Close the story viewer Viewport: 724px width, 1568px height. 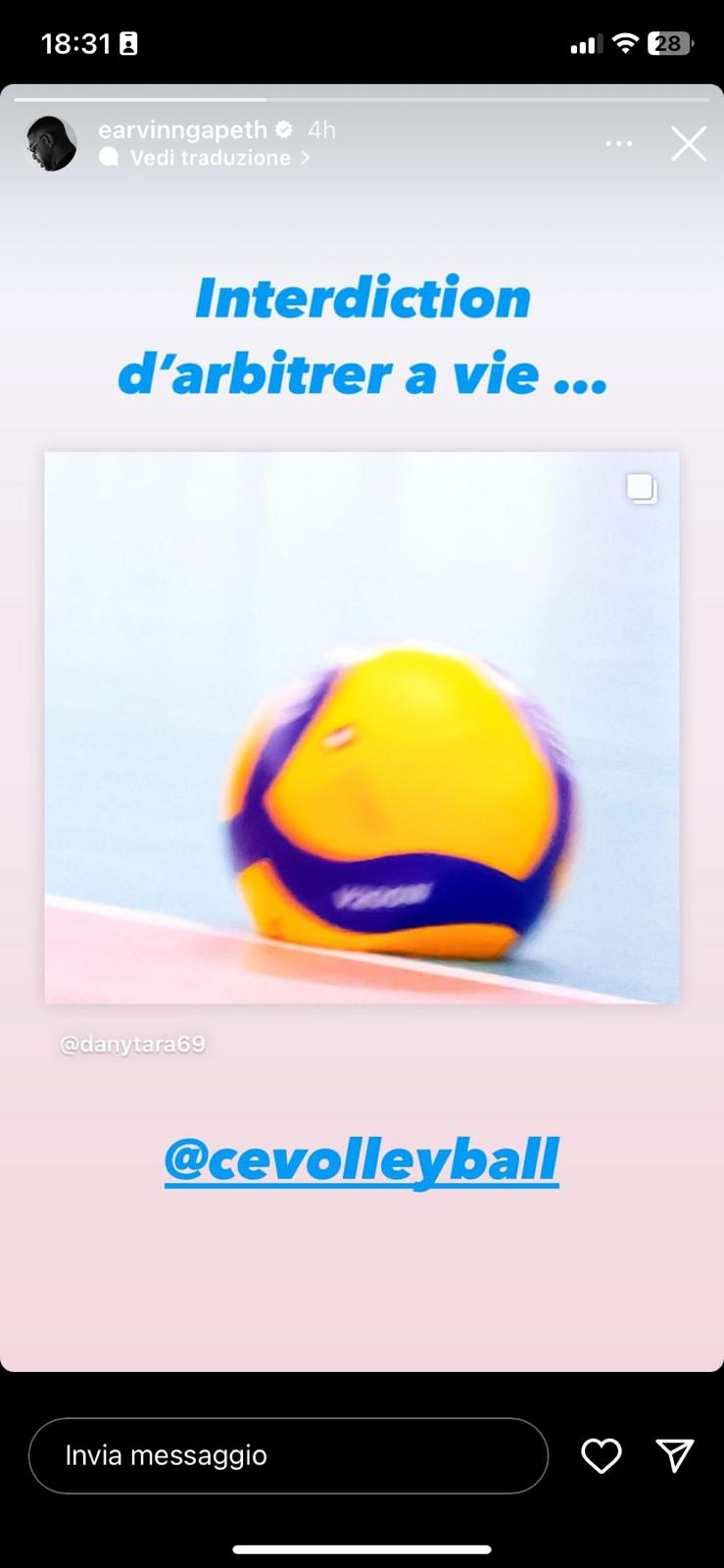pos(689,144)
